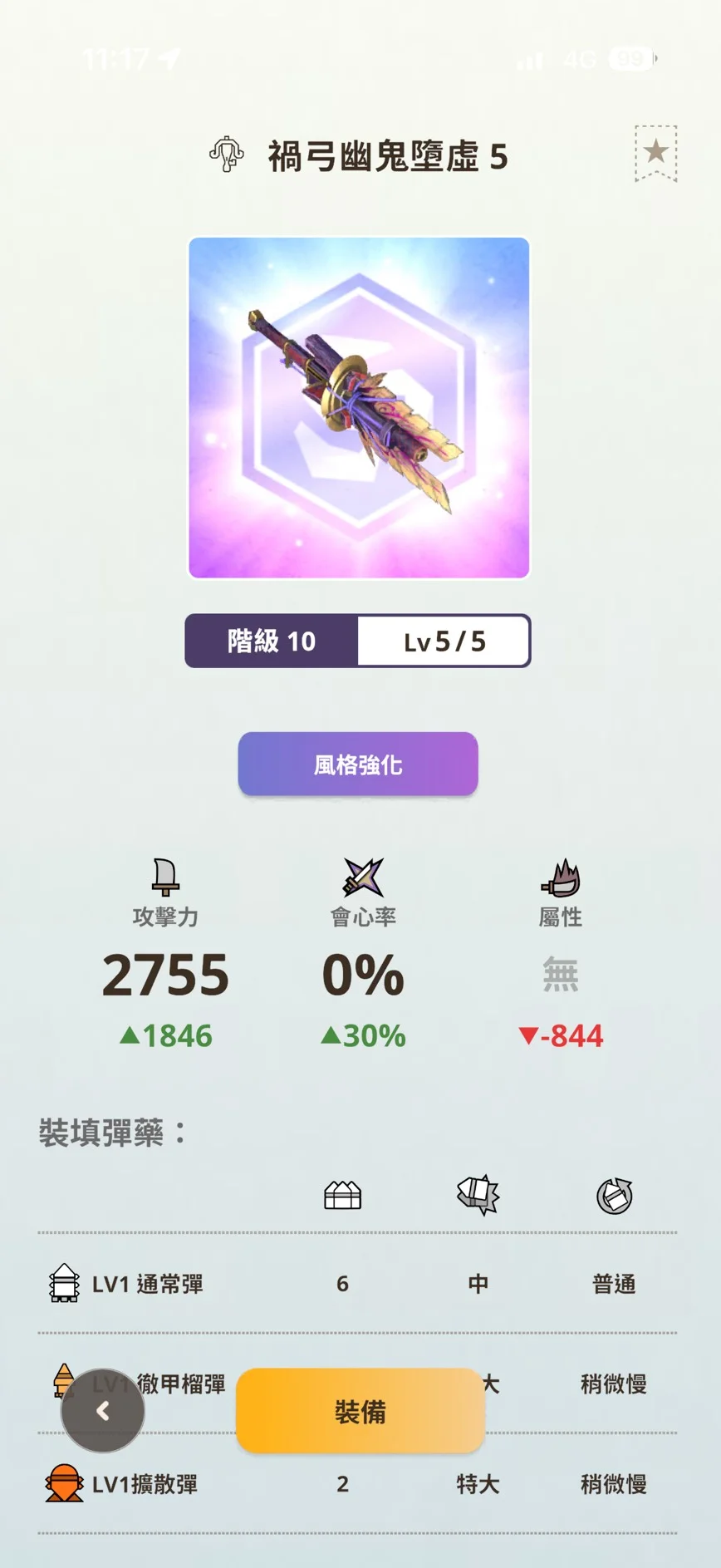721x1568 pixels.
Task: Tap the 風格強化 style enhancement button
Action: click(x=358, y=764)
